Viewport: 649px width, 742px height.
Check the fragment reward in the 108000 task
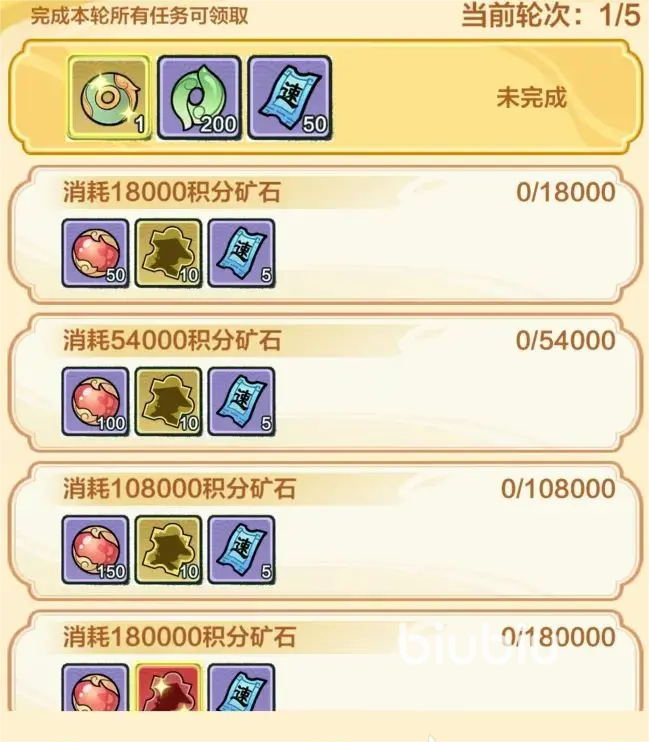pyautogui.click(x=168, y=549)
